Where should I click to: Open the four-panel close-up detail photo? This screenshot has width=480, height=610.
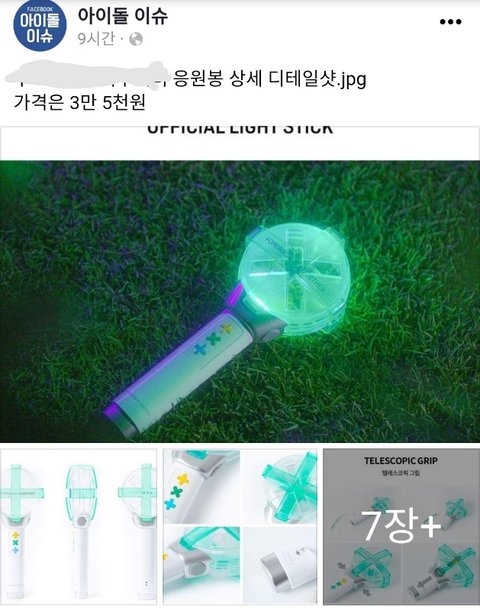tap(240, 527)
